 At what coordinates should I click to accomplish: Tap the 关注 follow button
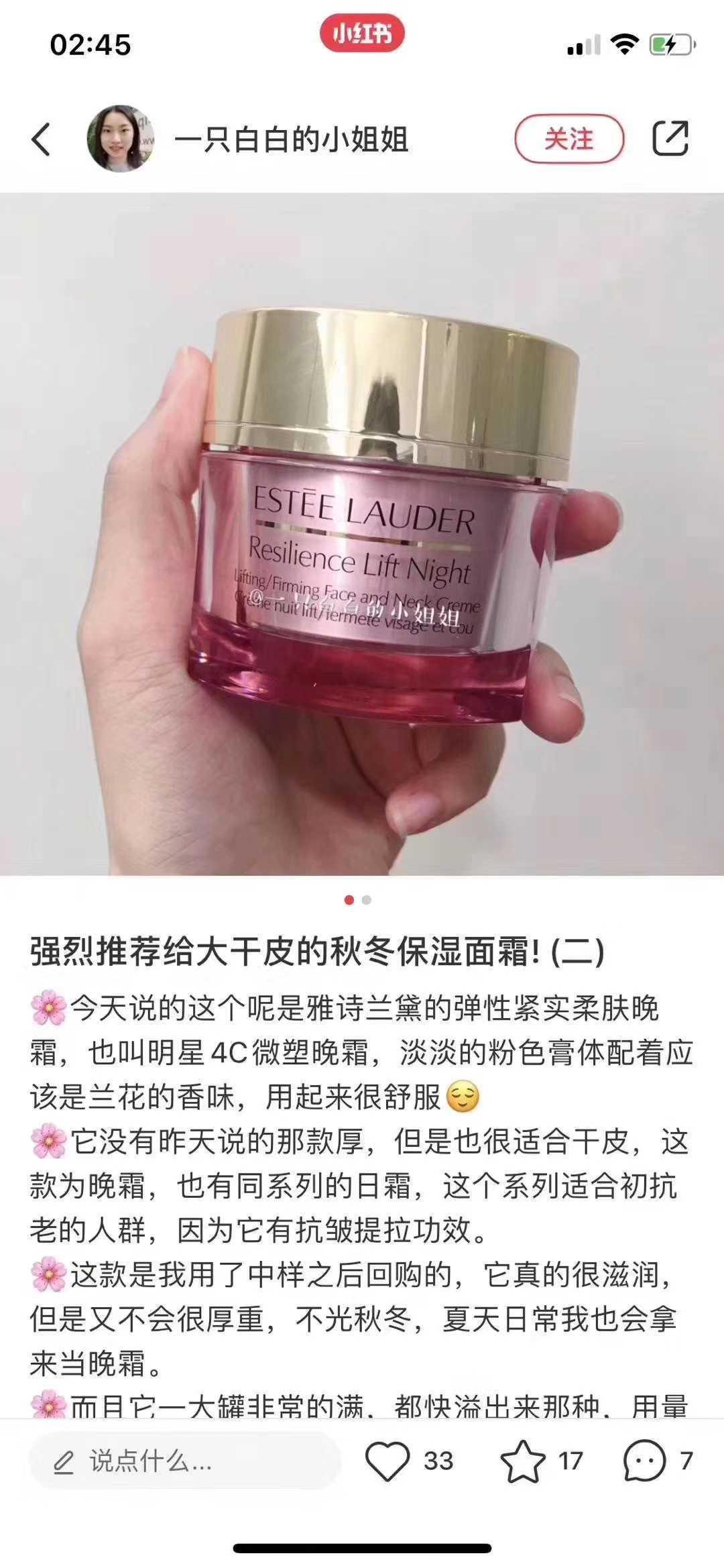click(x=569, y=139)
